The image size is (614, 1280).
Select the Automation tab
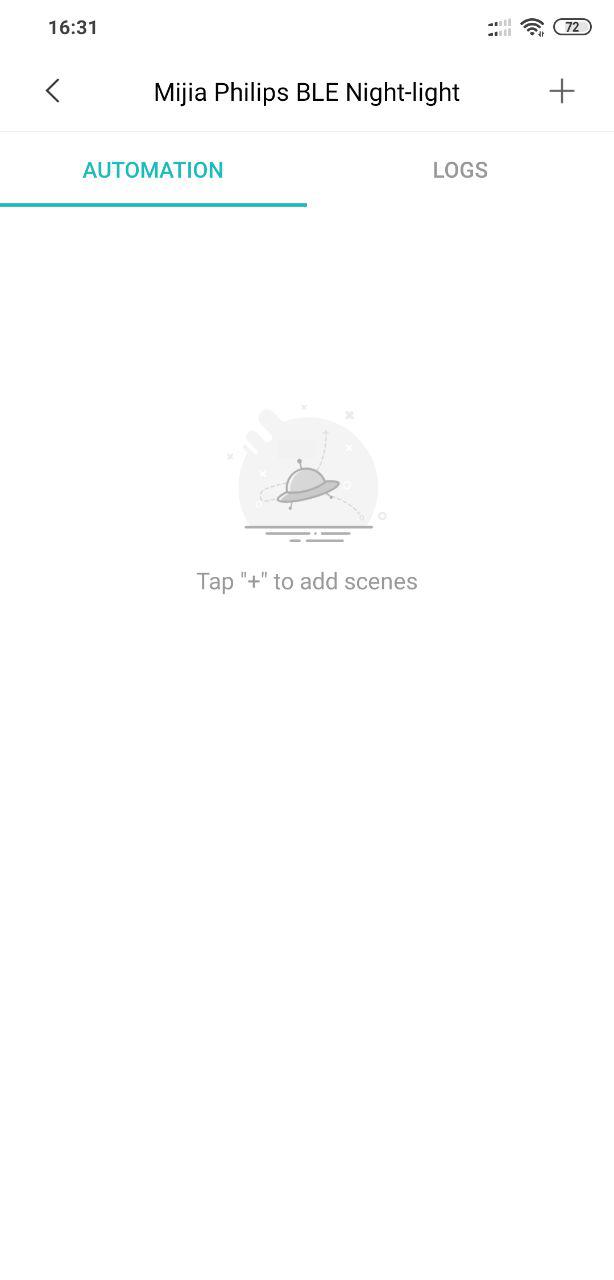click(x=153, y=170)
